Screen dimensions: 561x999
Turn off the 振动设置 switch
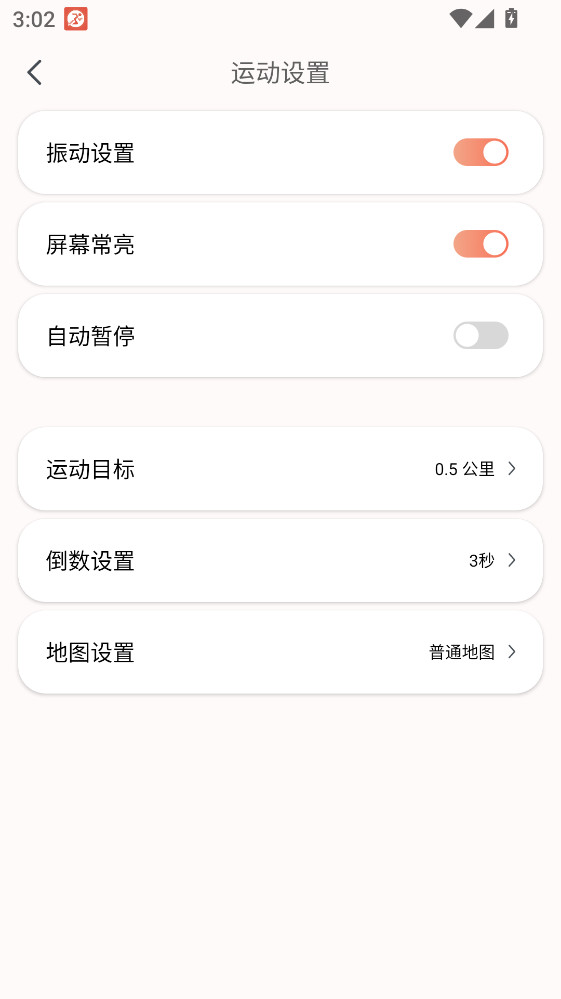[481, 152]
